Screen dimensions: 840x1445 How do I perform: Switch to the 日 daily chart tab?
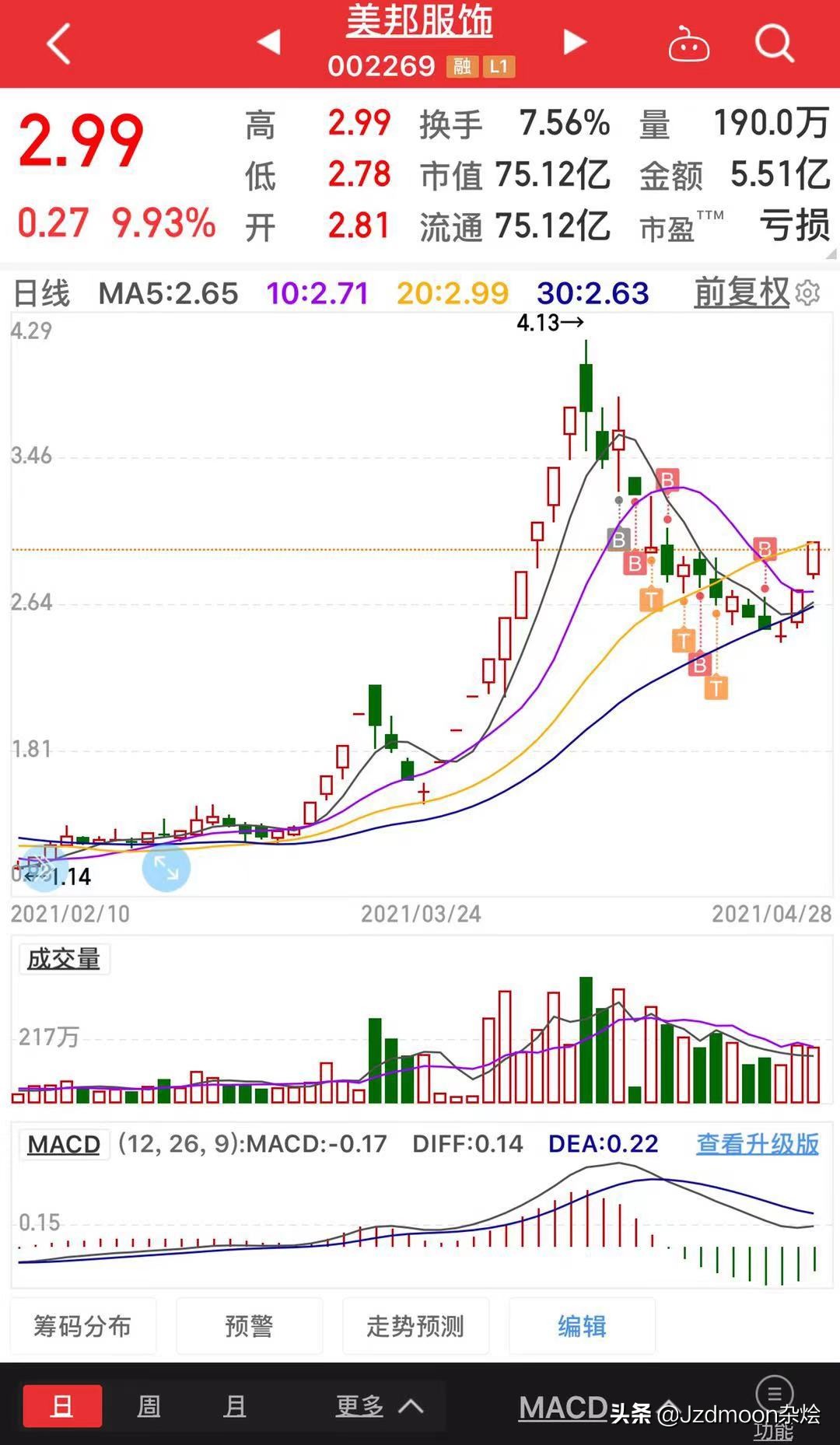pyautogui.click(x=63, y=1406)
